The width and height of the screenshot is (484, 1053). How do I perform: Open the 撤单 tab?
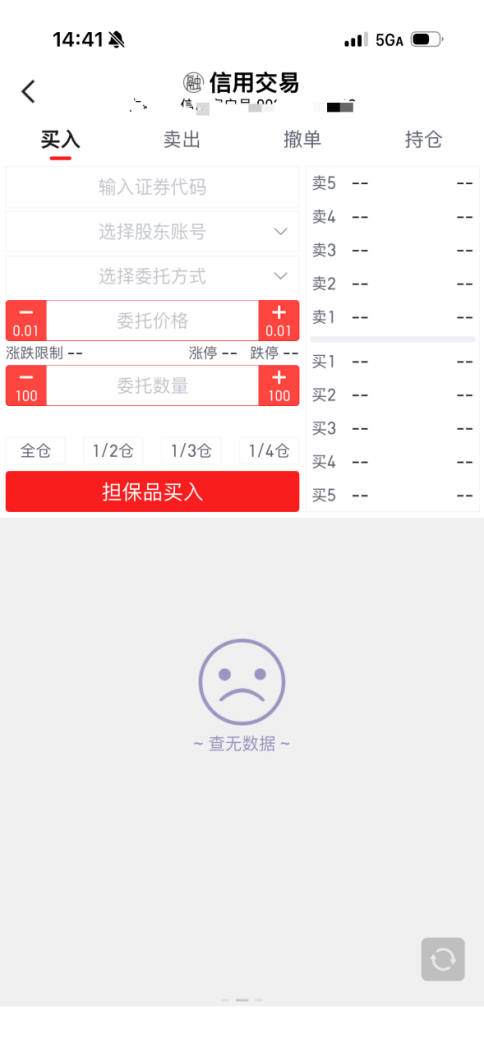coord(302,140)
